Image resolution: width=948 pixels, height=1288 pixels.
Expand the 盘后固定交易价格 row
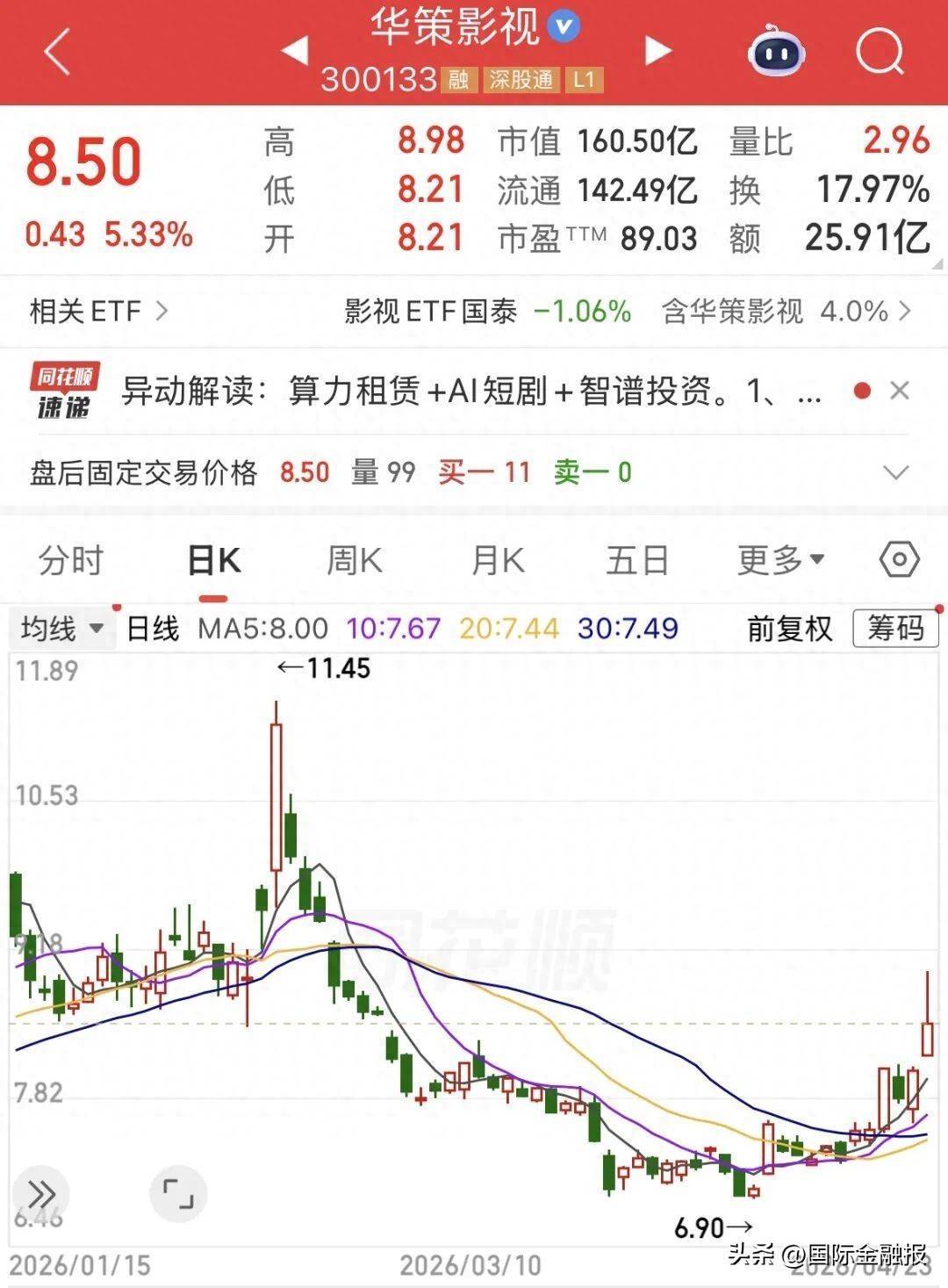tap(895, 473)
